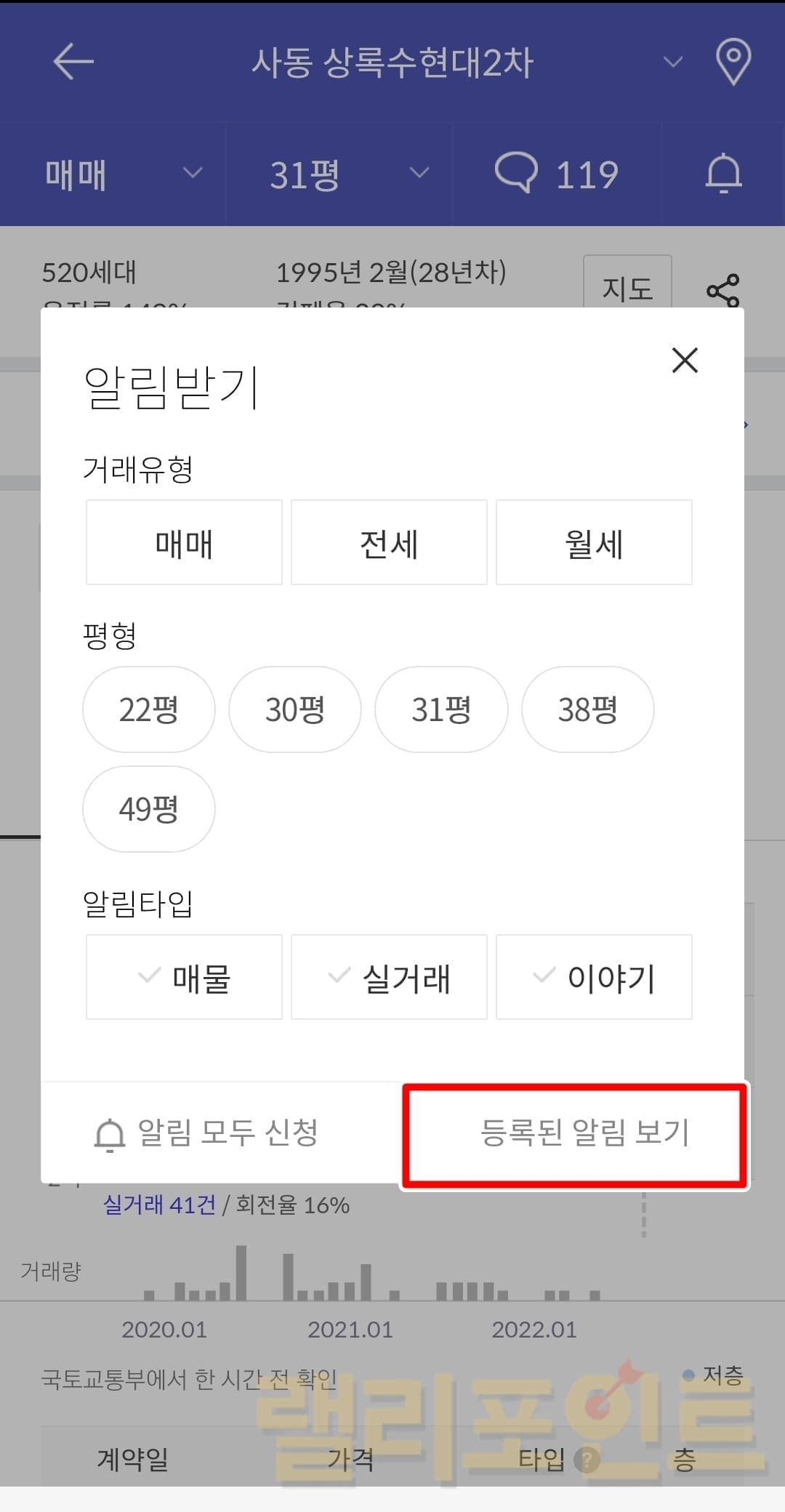Select 월세 transaction type
This screenshot has height=1512, width=785.
[594, 543]
